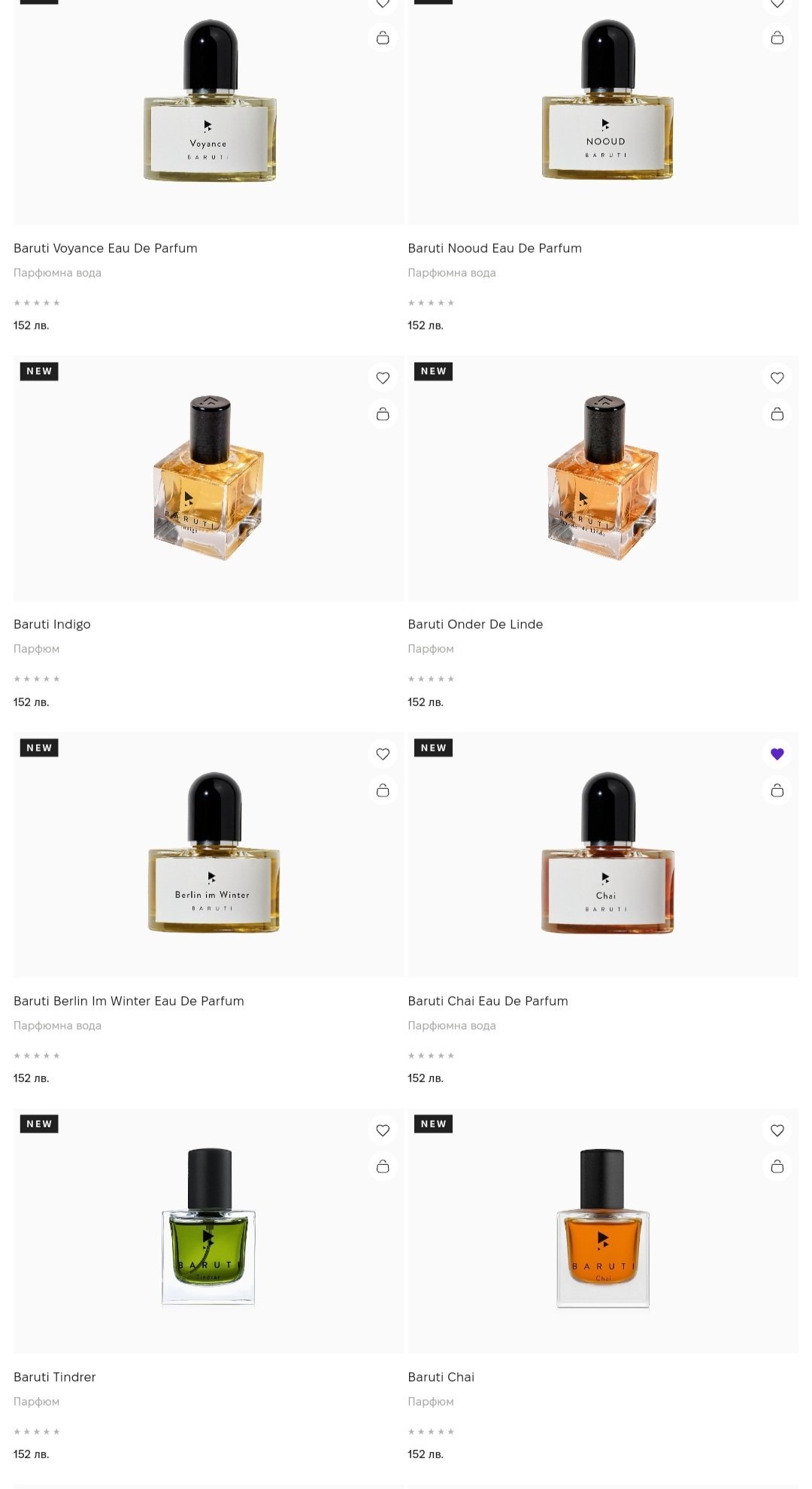Remove Baruti Chai Eau De Parfum from favorites
812x1489 pixels.
[777, 754]
